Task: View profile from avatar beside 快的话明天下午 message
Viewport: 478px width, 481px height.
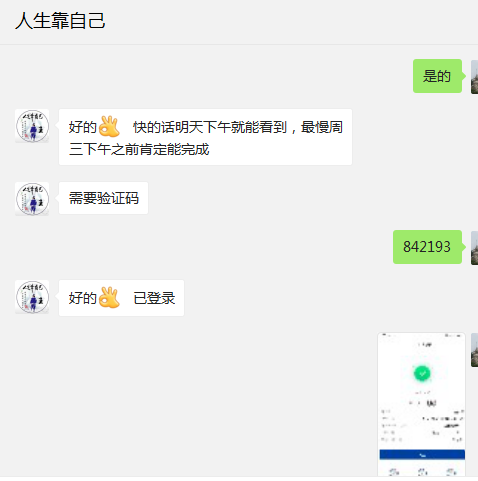Action: point(32,126)
